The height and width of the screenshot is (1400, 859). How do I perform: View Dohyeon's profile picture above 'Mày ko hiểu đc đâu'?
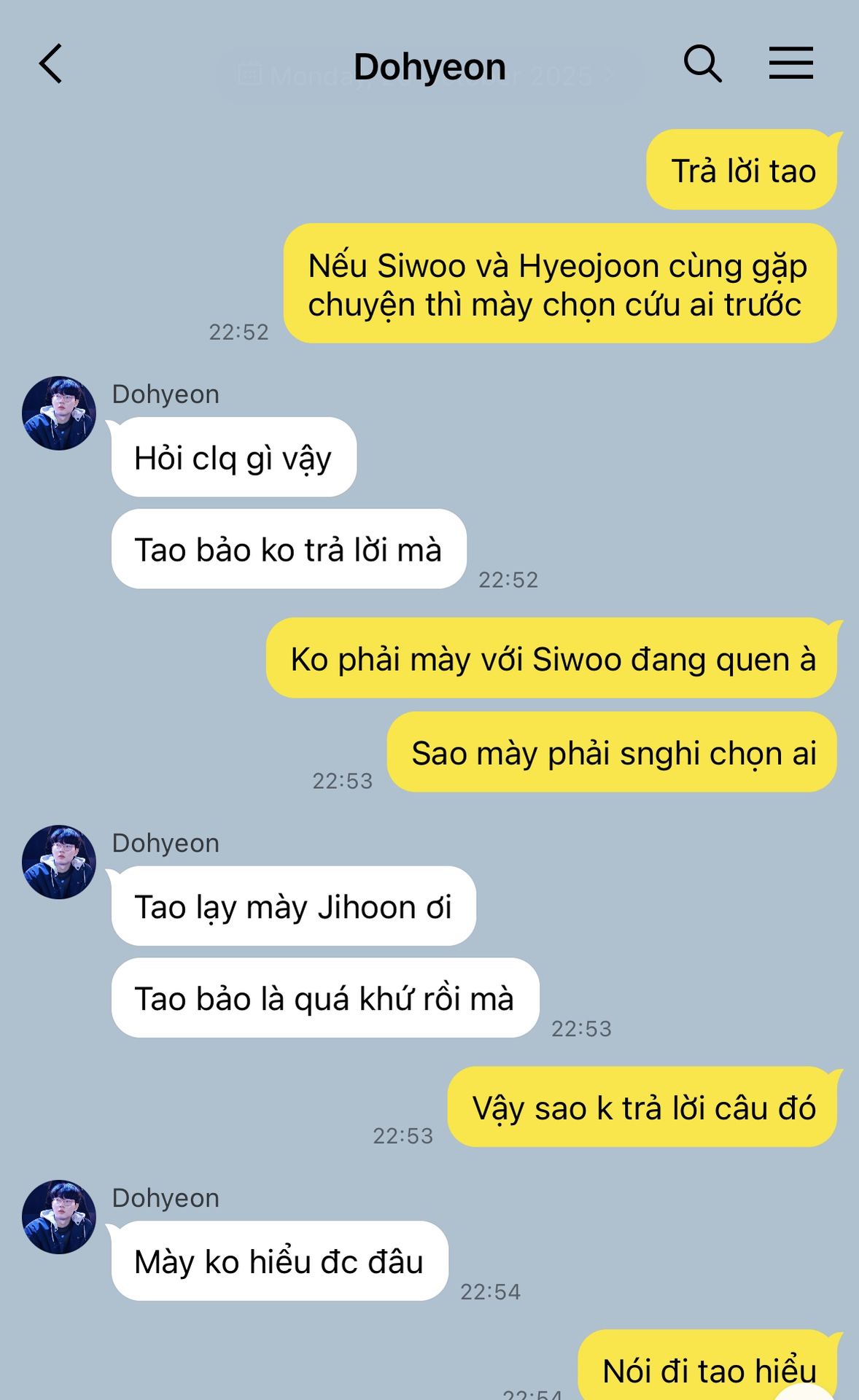point(59,1217)
